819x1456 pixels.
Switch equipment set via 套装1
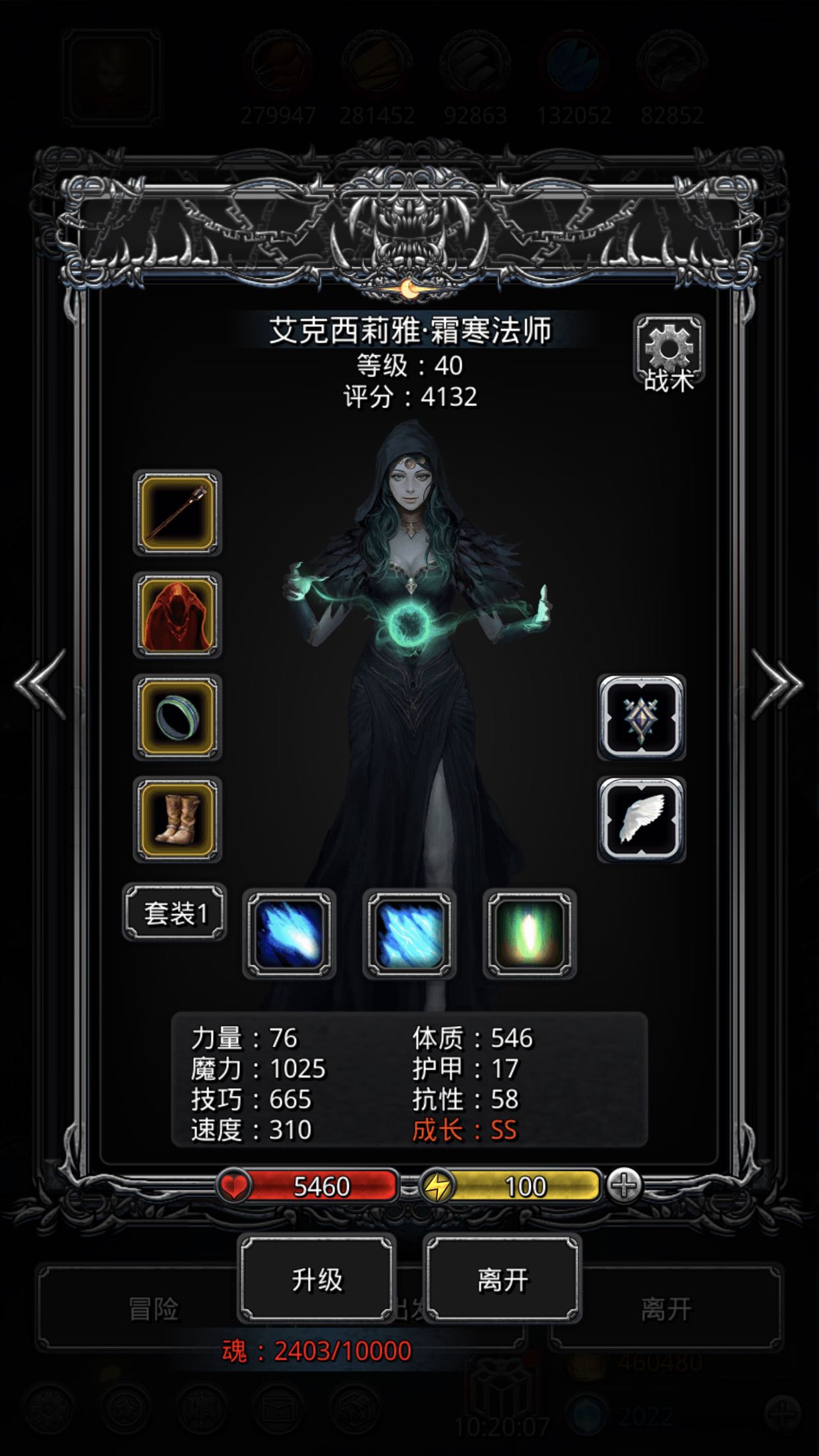[175, 913]
